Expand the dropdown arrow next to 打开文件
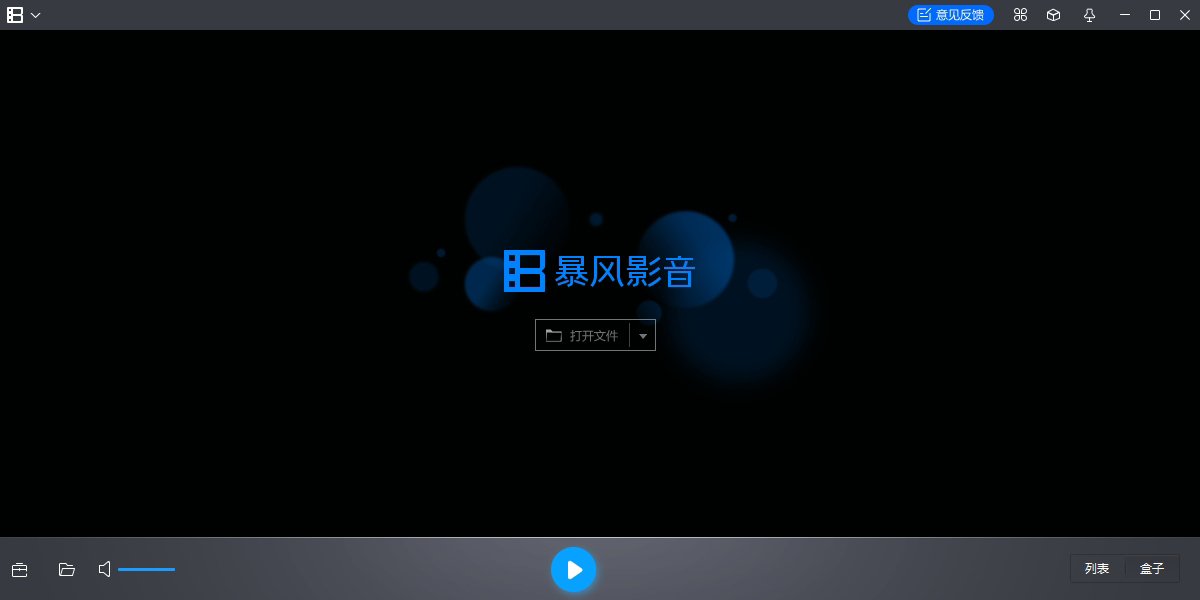This screenshot has width=1200, height=600. point(643,336)
